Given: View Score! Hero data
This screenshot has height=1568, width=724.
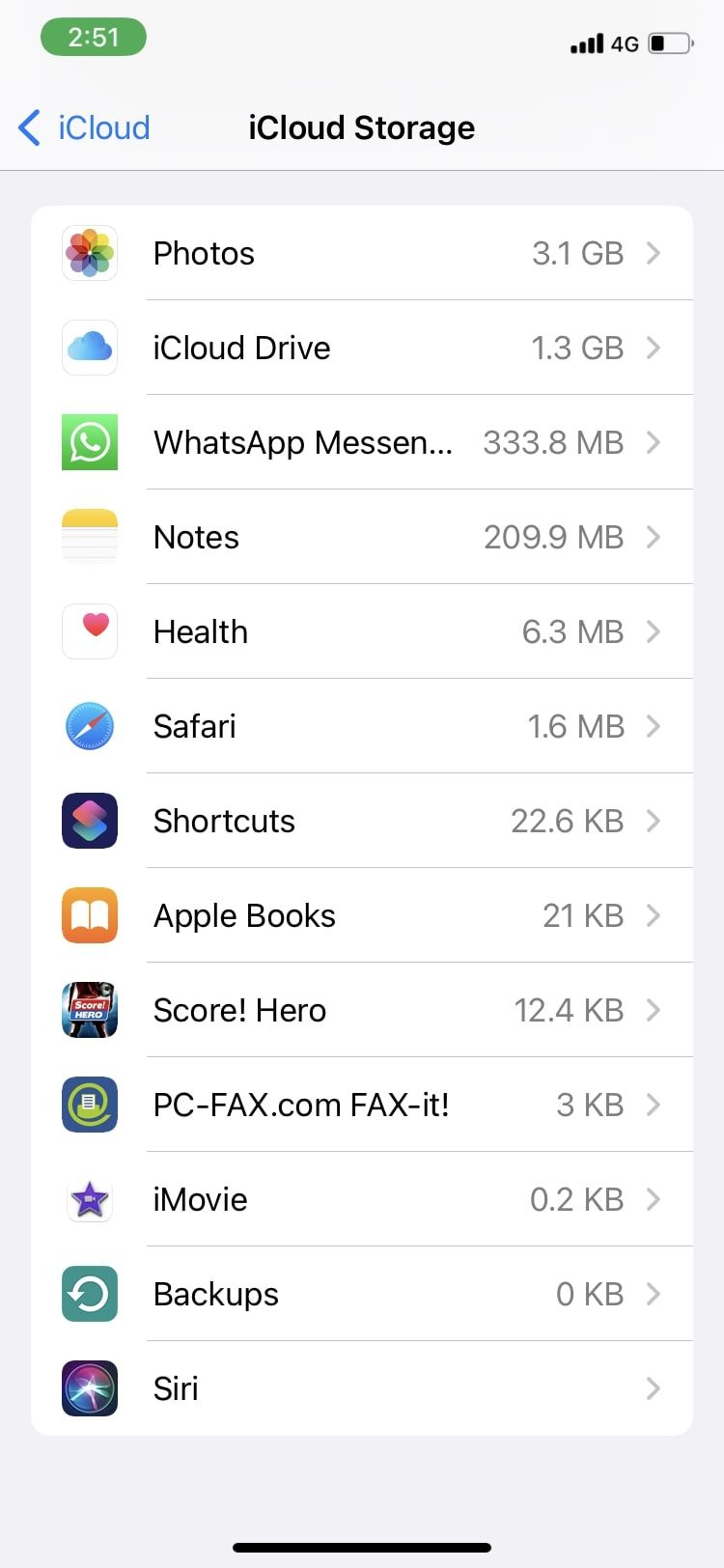Looking at the screenshot, I should pyautogui.click(x=362, y=1010).
